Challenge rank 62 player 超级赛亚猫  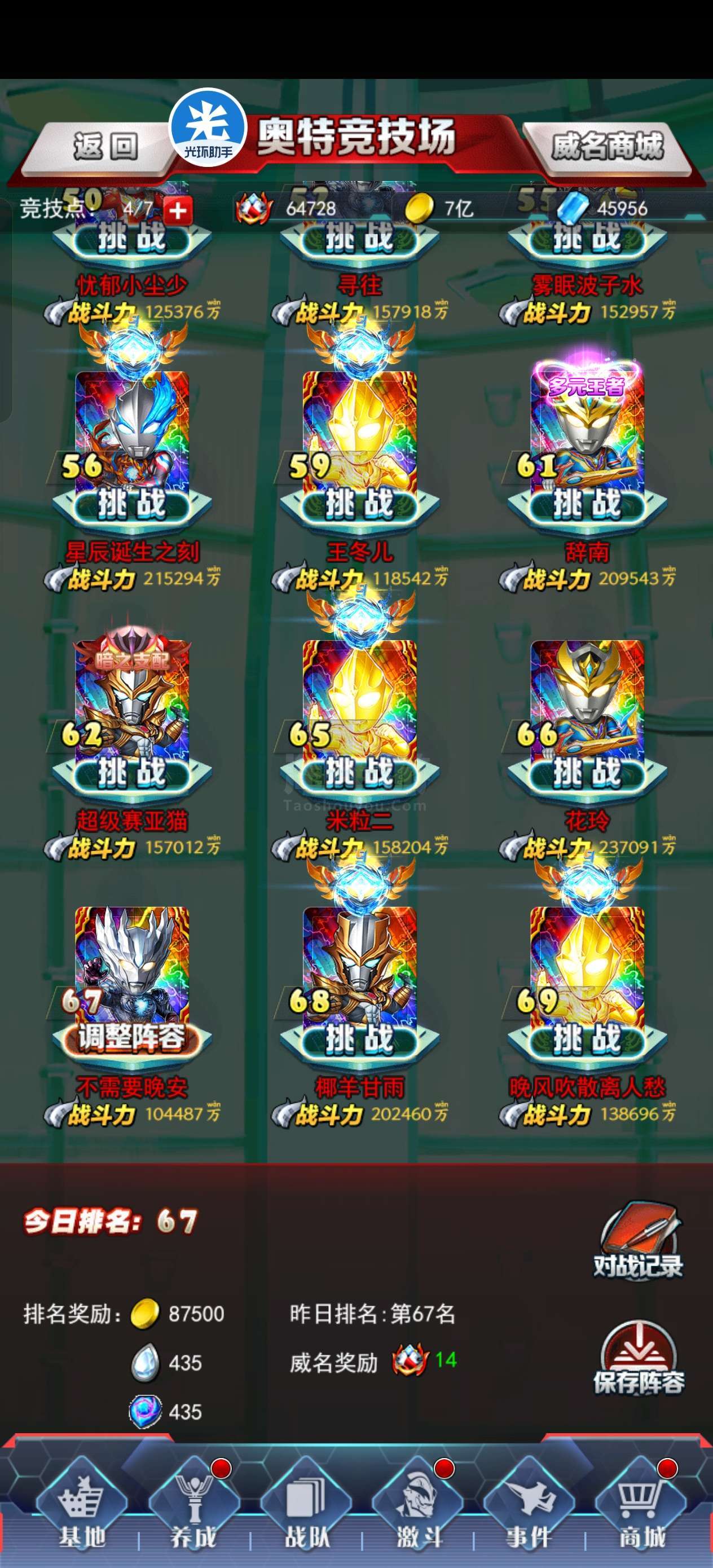click(132, 772)
